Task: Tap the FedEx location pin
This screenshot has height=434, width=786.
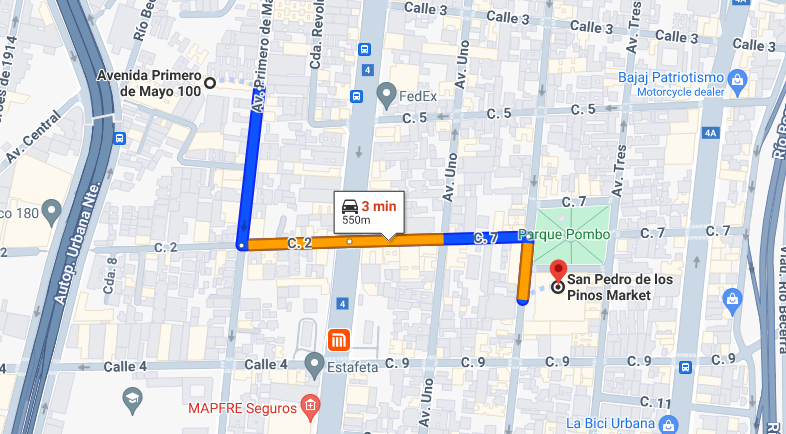Action: (387, 96)
